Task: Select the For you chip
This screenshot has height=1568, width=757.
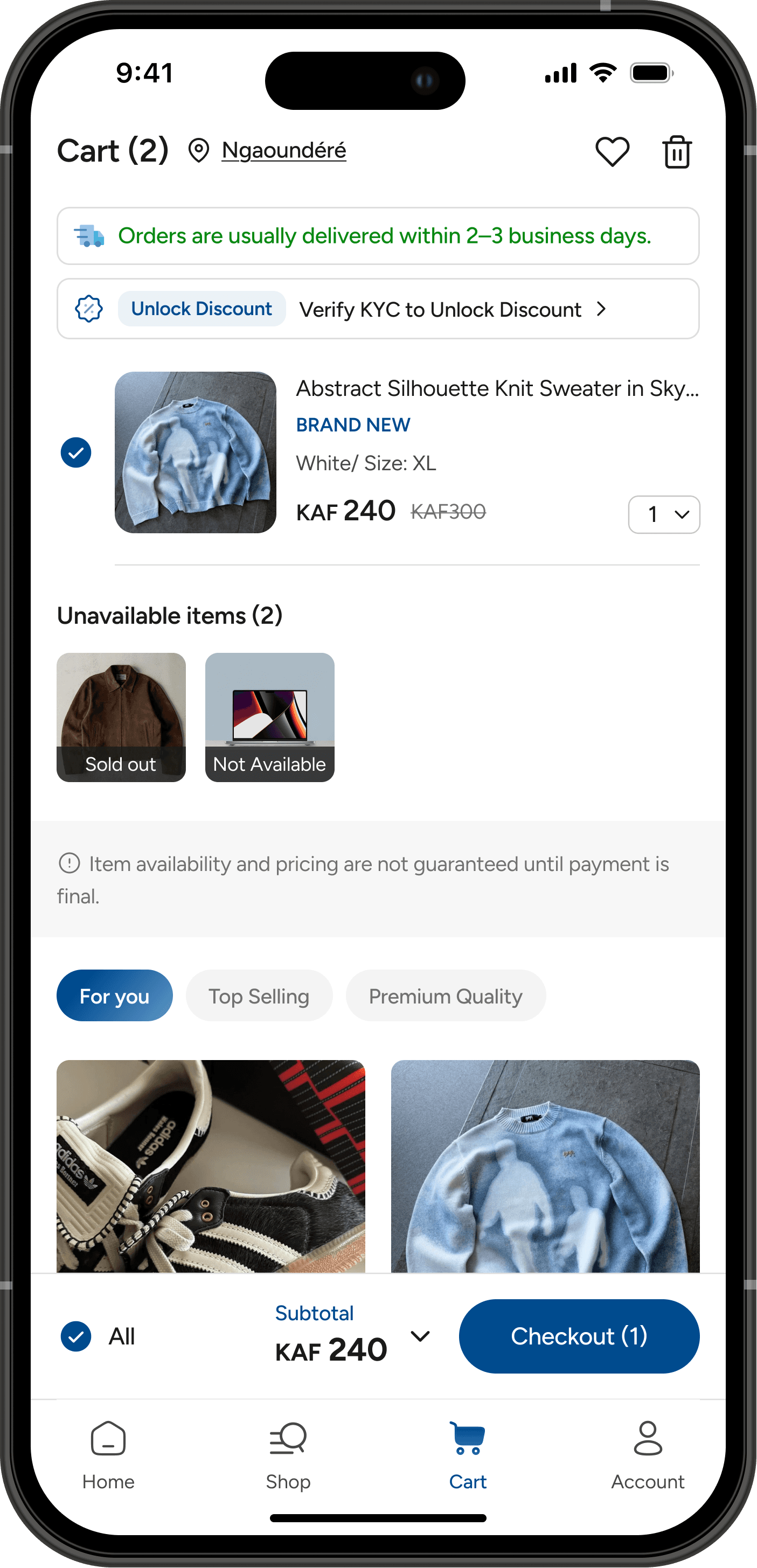Action: [115, 996]
